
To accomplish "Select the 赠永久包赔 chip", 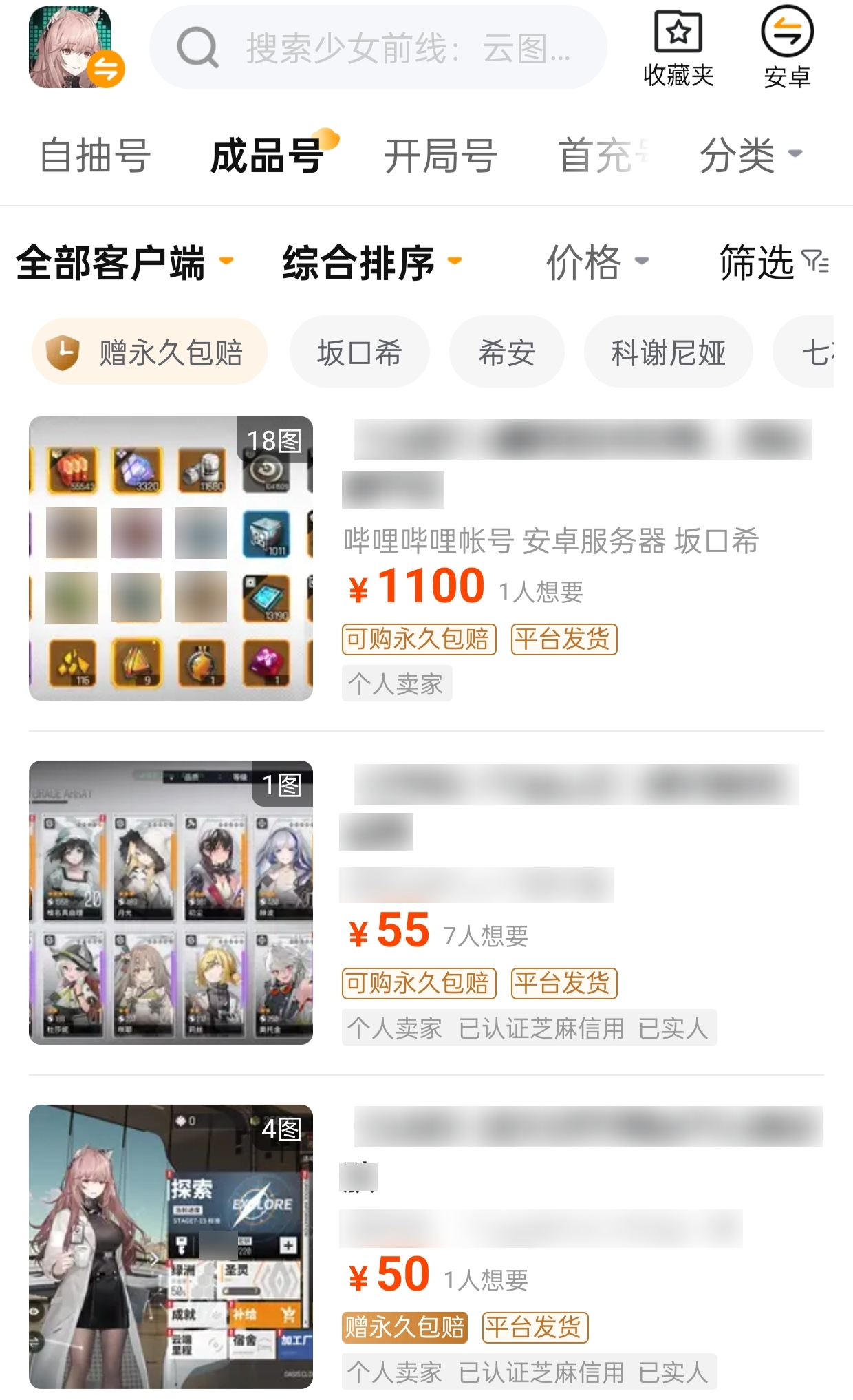I will click(x=150, y=352).
